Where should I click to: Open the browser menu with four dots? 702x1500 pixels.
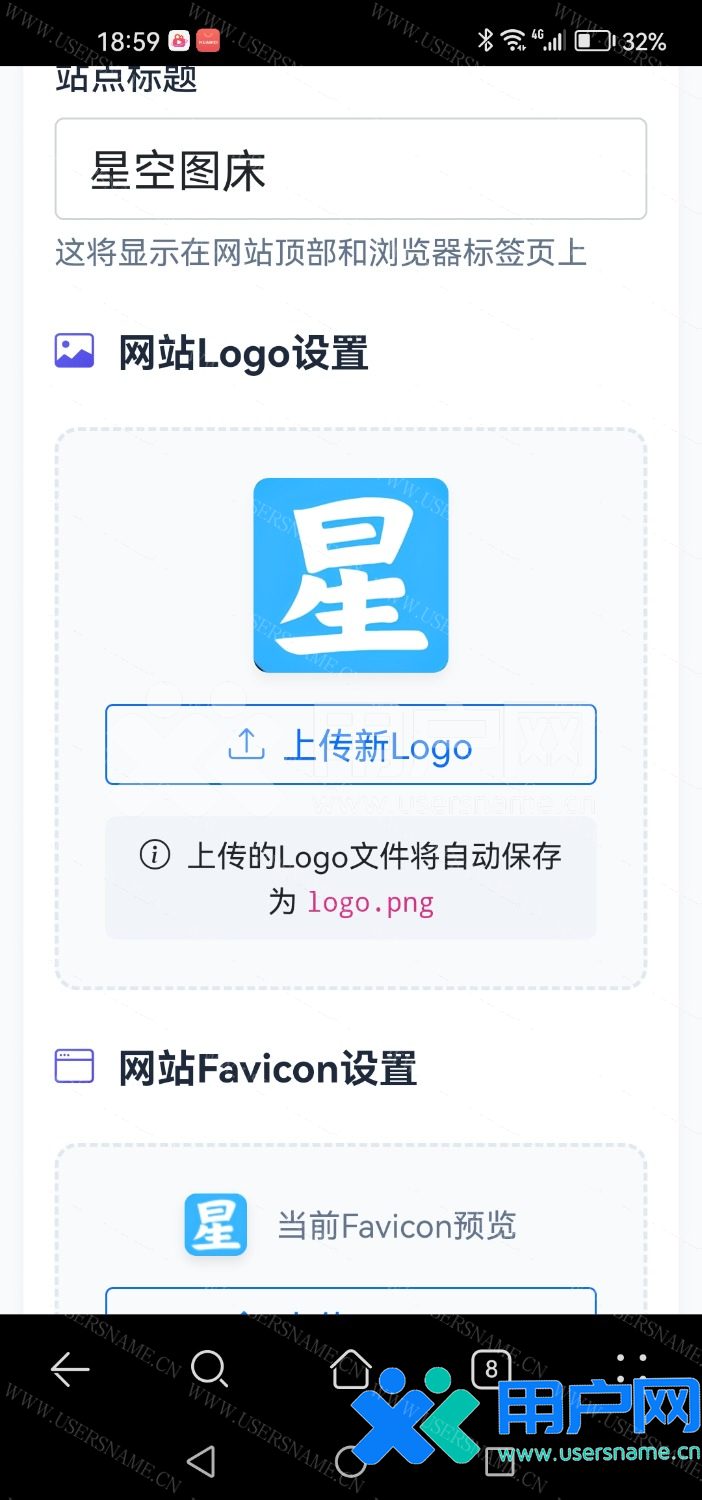[x=631, y=1369]
